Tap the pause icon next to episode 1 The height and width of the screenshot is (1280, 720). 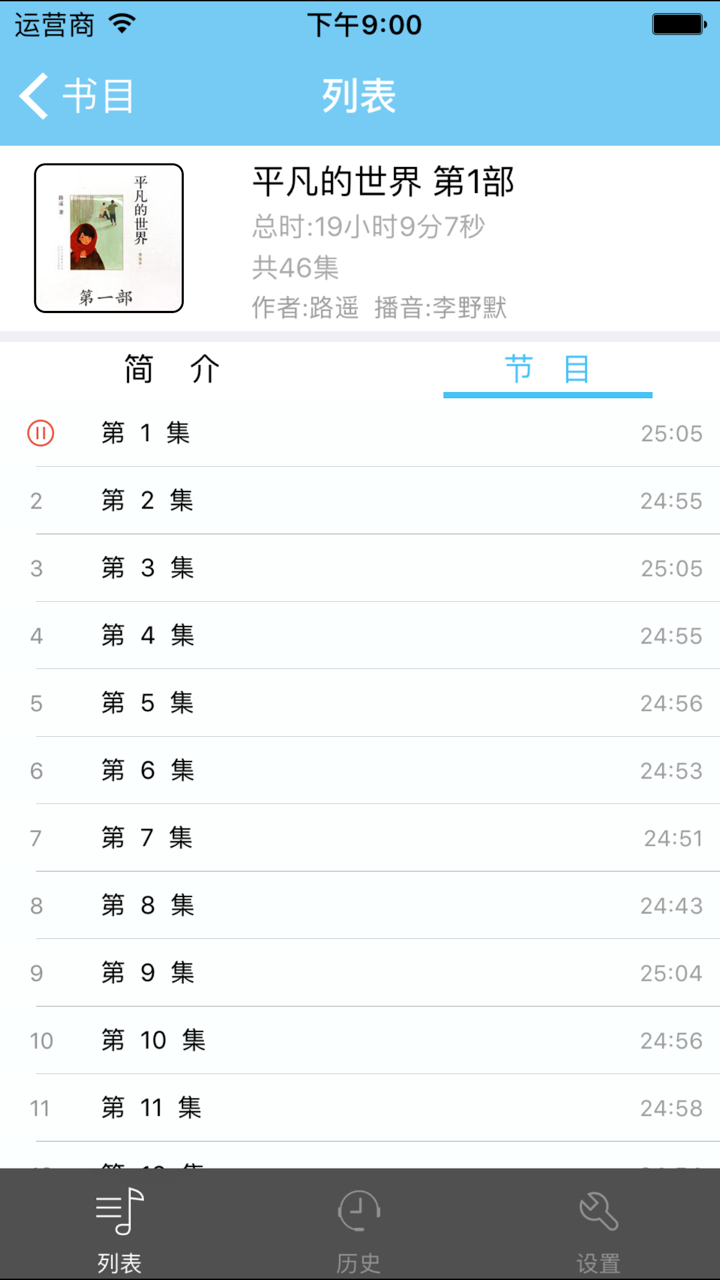[40, 433]
